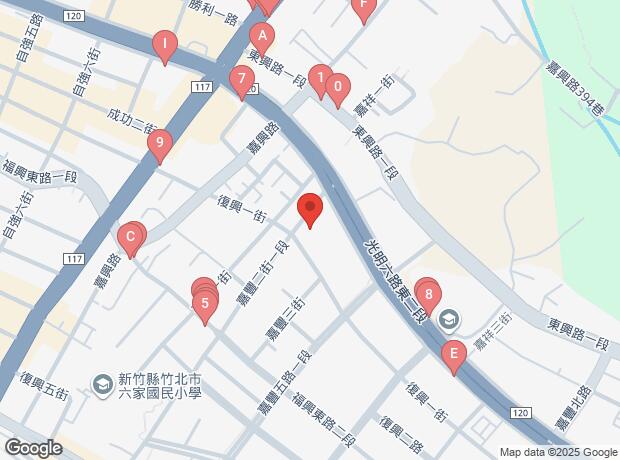Select marker 7 near route 117

click(x=242, y=81)
